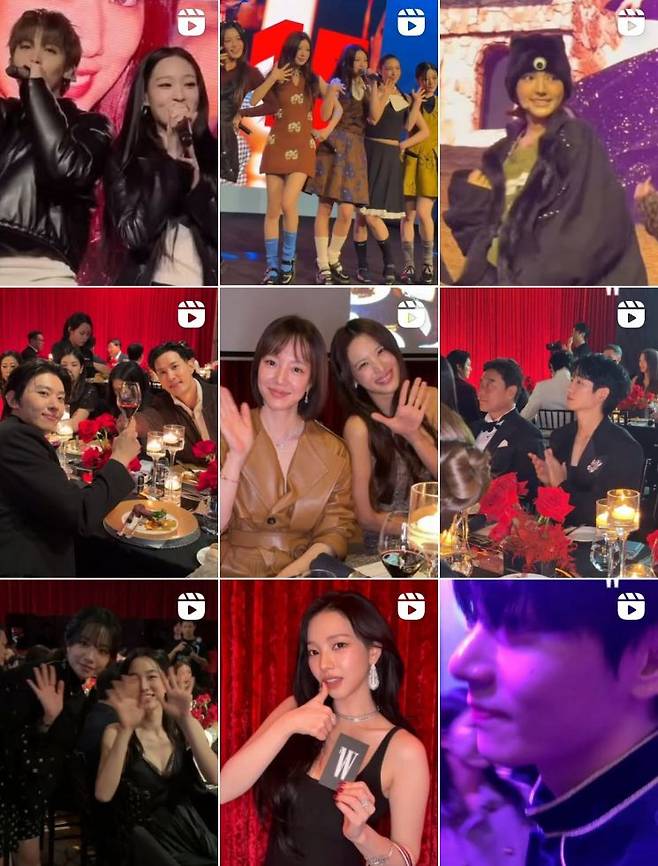Play the reel of women waving in black dresses
The image size is (658, 866).
(108, 722)
